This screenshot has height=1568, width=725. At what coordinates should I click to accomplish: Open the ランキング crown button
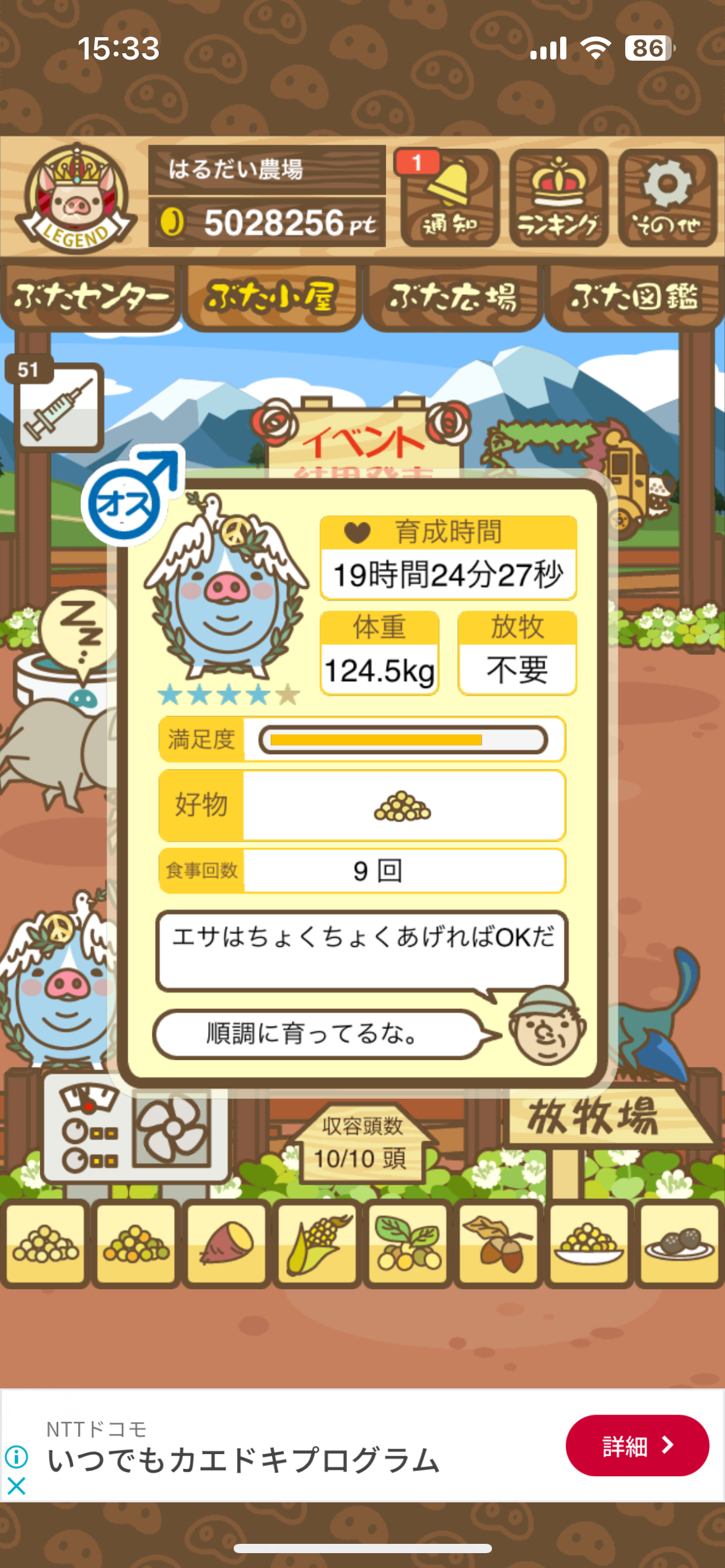(558, 198)
